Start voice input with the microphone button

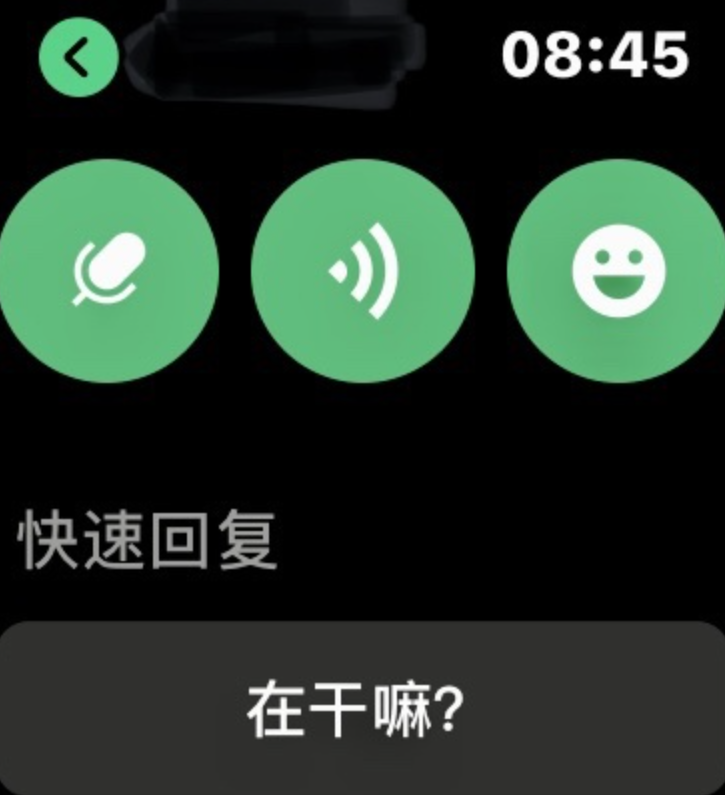click(x=108, y=268)
